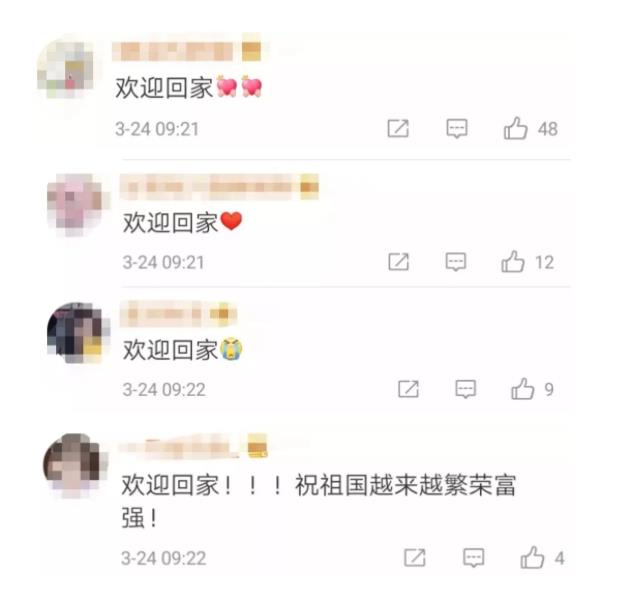
Task: Reply to the comment with 48 likes
Action: click(x=457, y=129)
